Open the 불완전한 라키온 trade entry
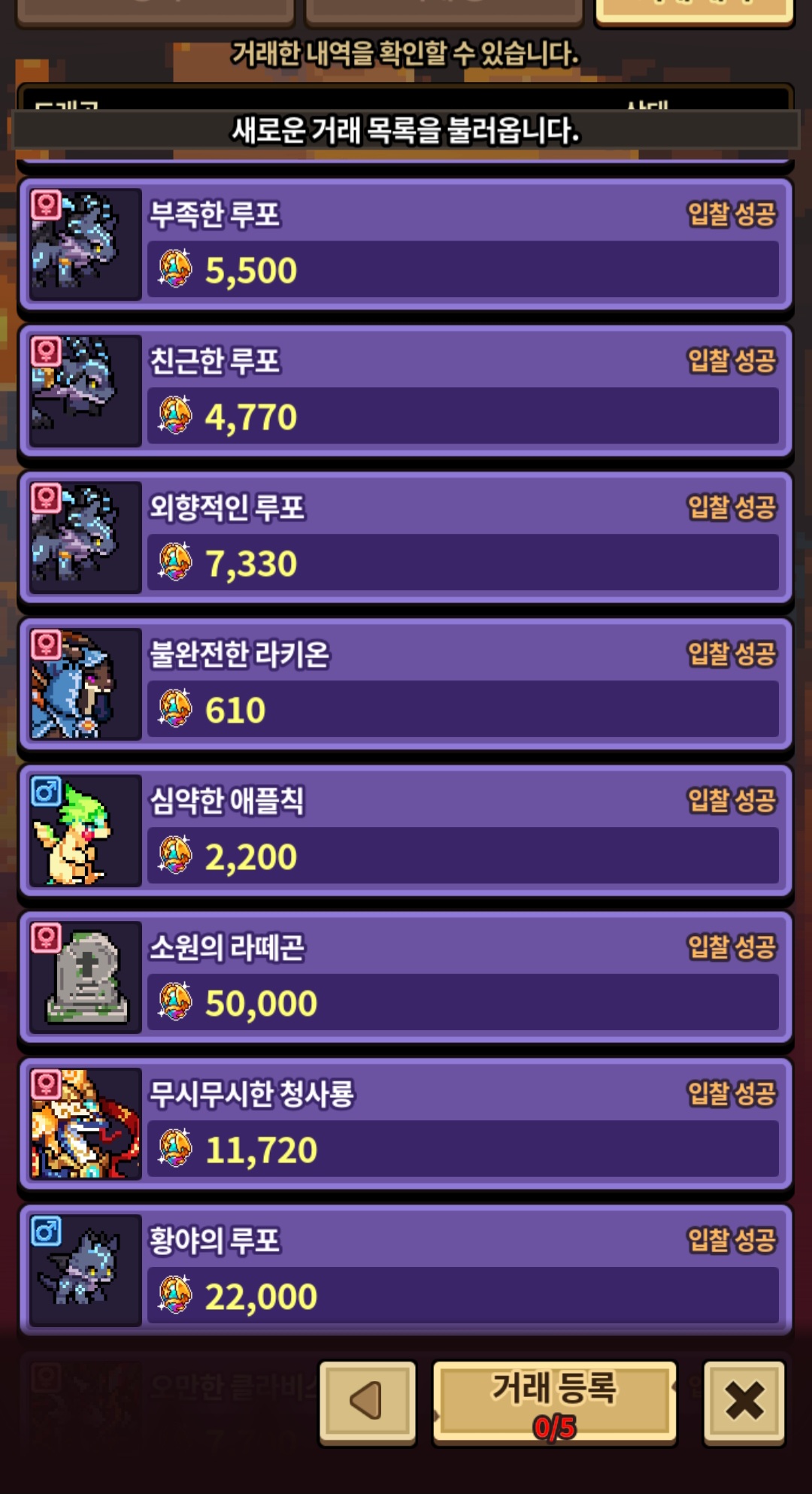 click(406, 684)
